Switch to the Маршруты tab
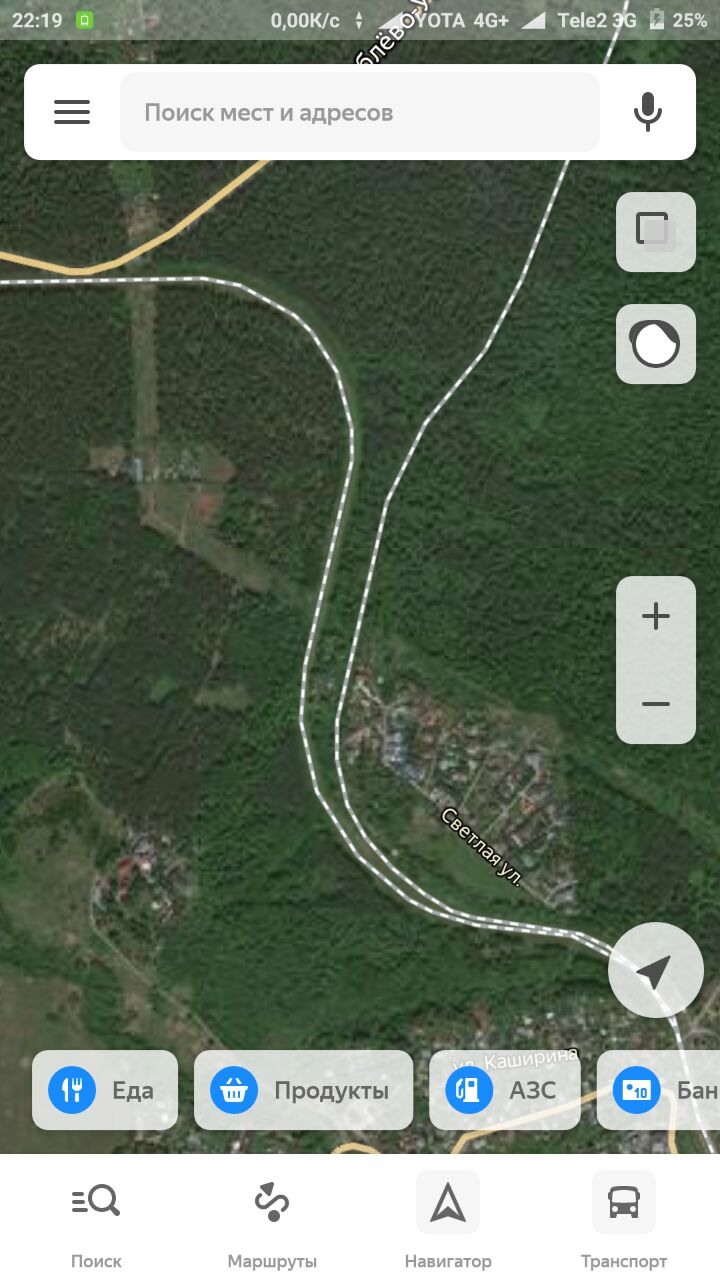This screenshot has width=720, height=1280. (272, 1220)
